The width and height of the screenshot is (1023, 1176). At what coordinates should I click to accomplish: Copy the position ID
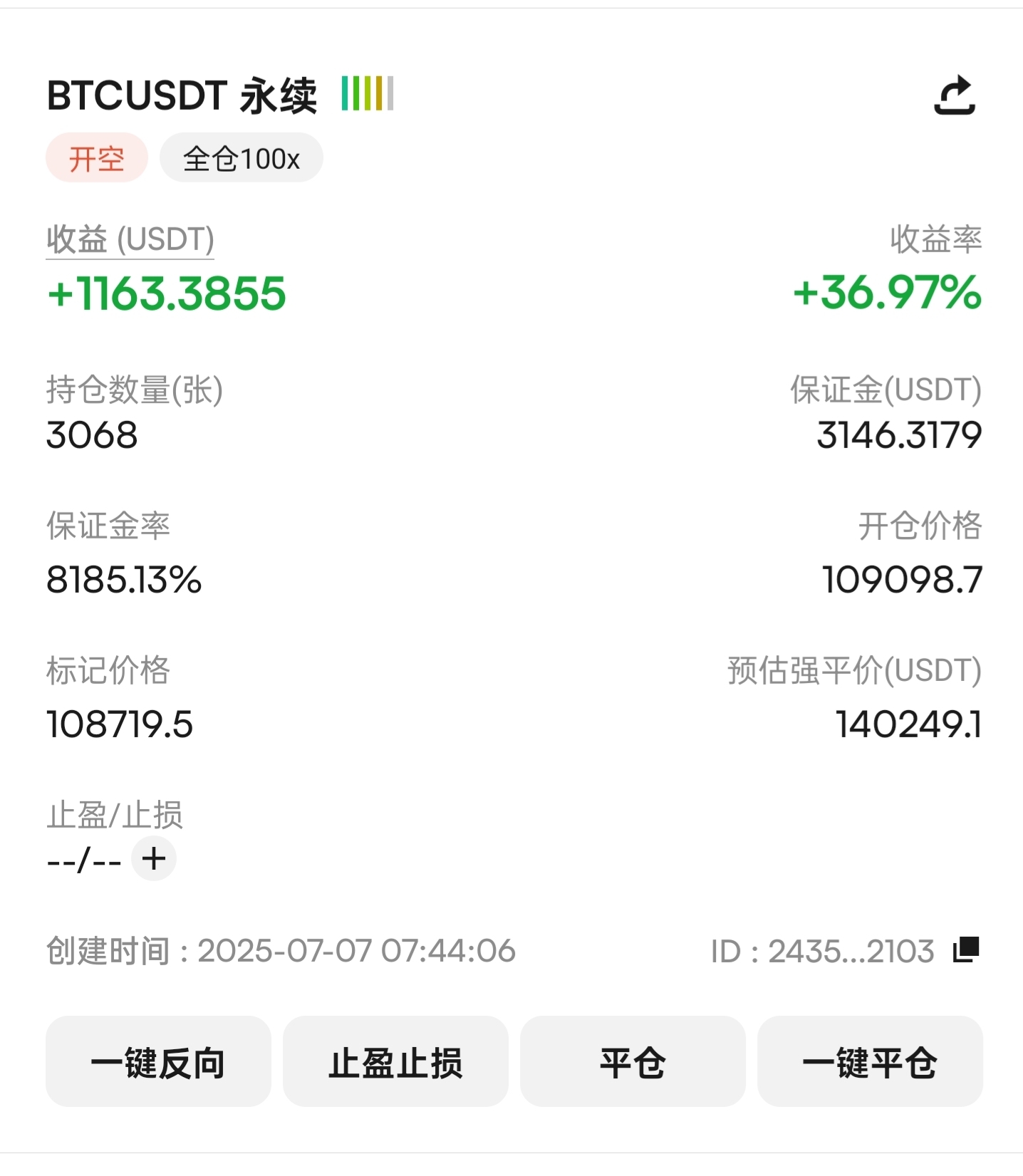pyautogui.click(x=966, y=949)
